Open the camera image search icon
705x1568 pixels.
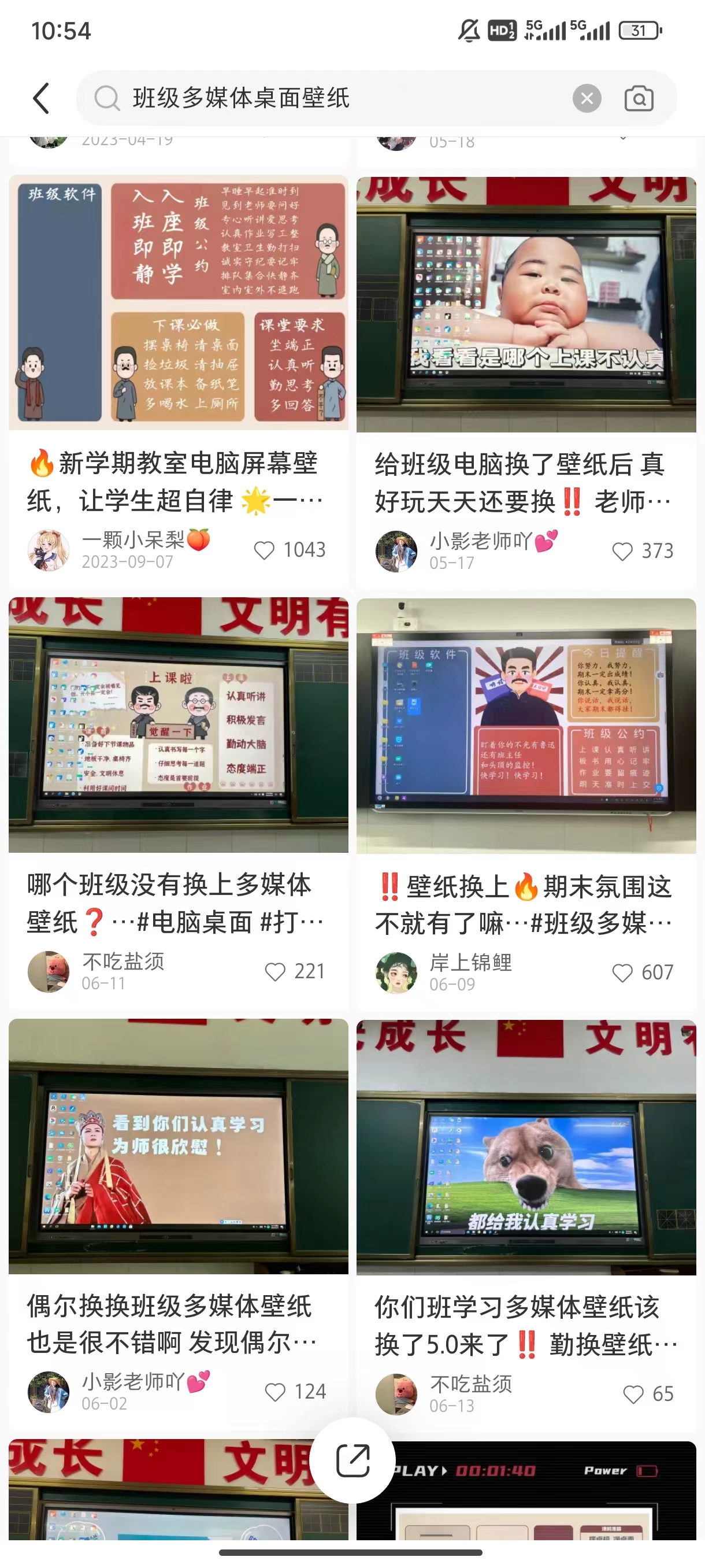pyautogui.click(x=639, y=99)
